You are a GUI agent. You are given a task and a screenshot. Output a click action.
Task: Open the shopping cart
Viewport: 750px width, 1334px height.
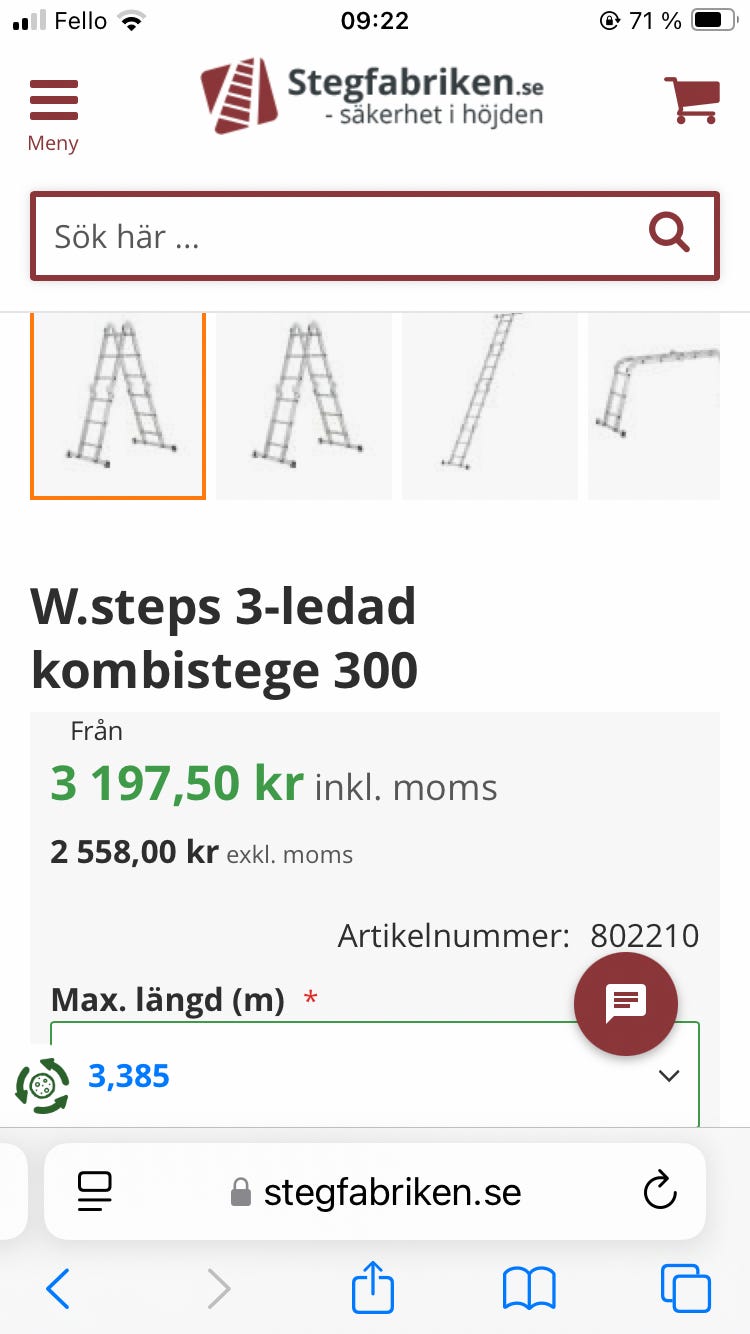pyautogui.click(x=692, y=99)
